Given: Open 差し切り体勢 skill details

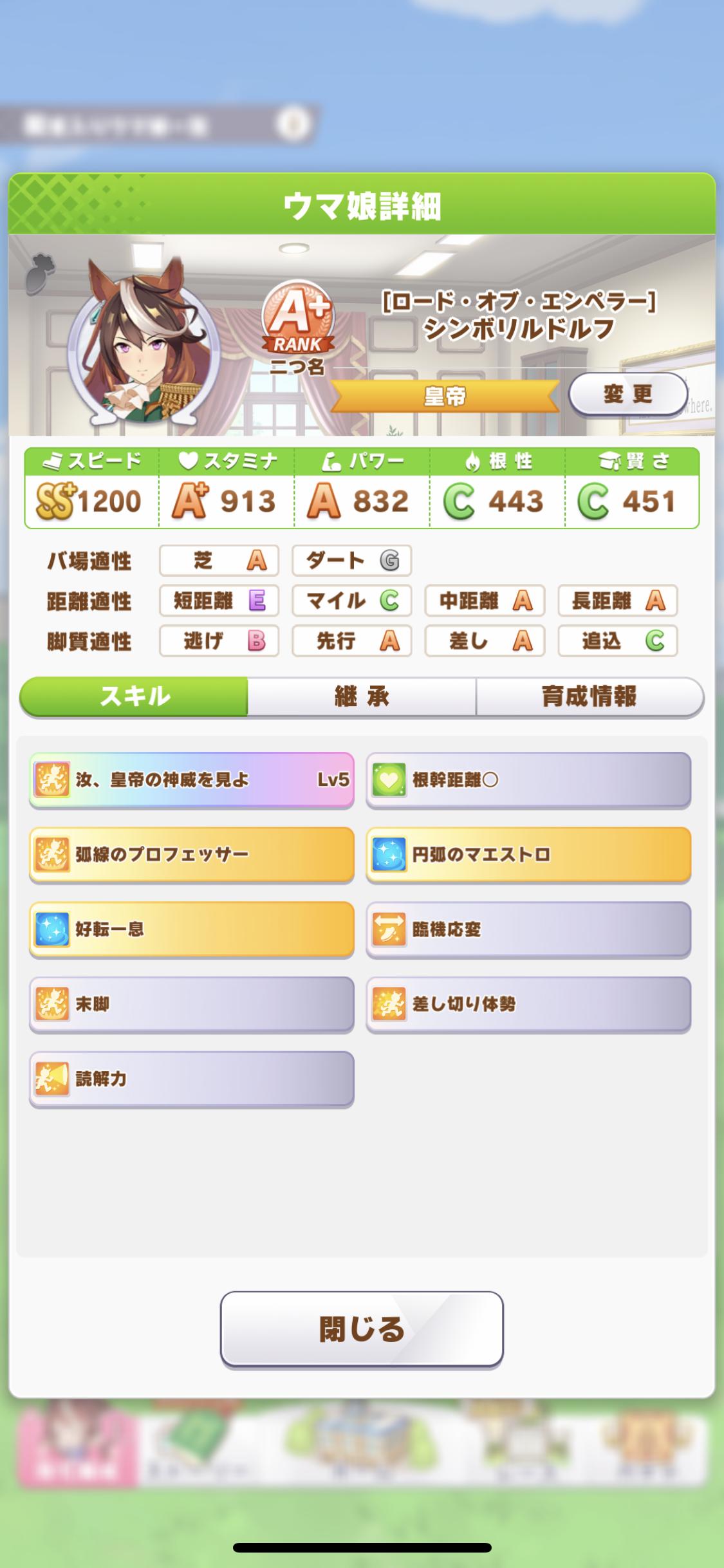Looking at the screenshot, I should click(x=528, y=1003).
